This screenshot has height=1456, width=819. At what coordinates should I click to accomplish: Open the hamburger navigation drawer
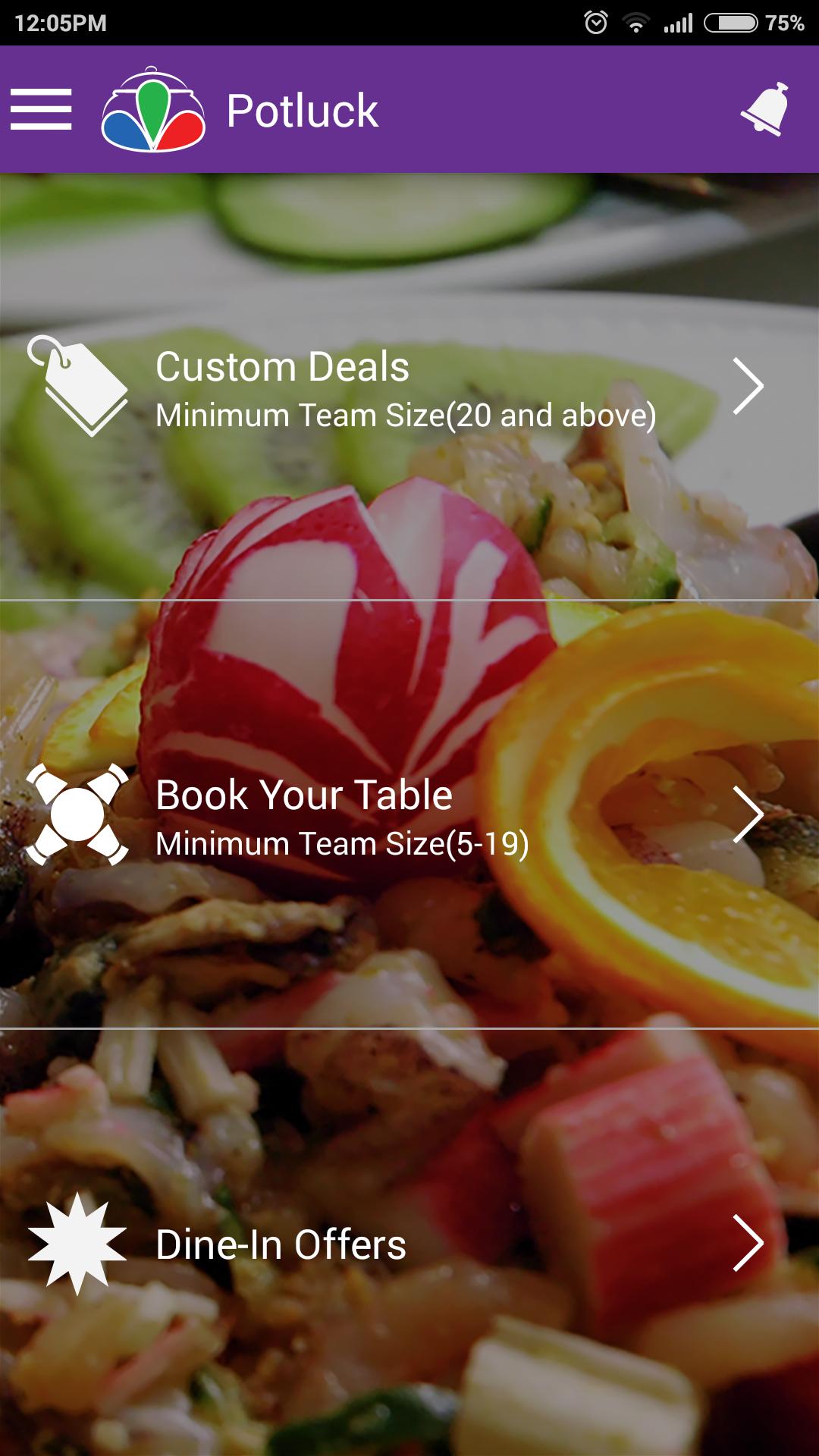(x=41, y=110)
